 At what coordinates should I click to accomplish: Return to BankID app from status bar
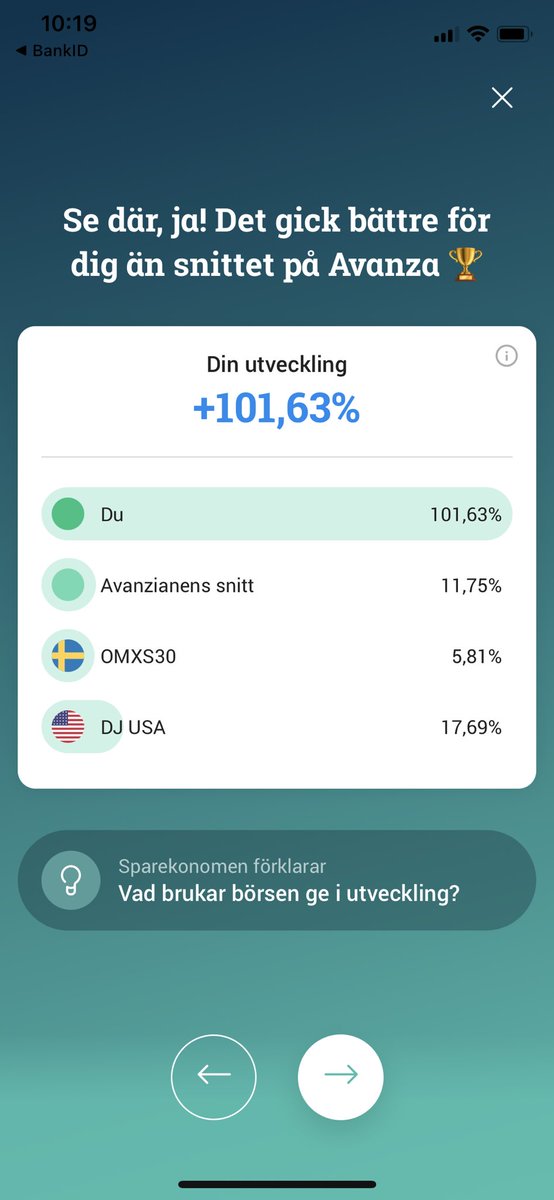52,50
